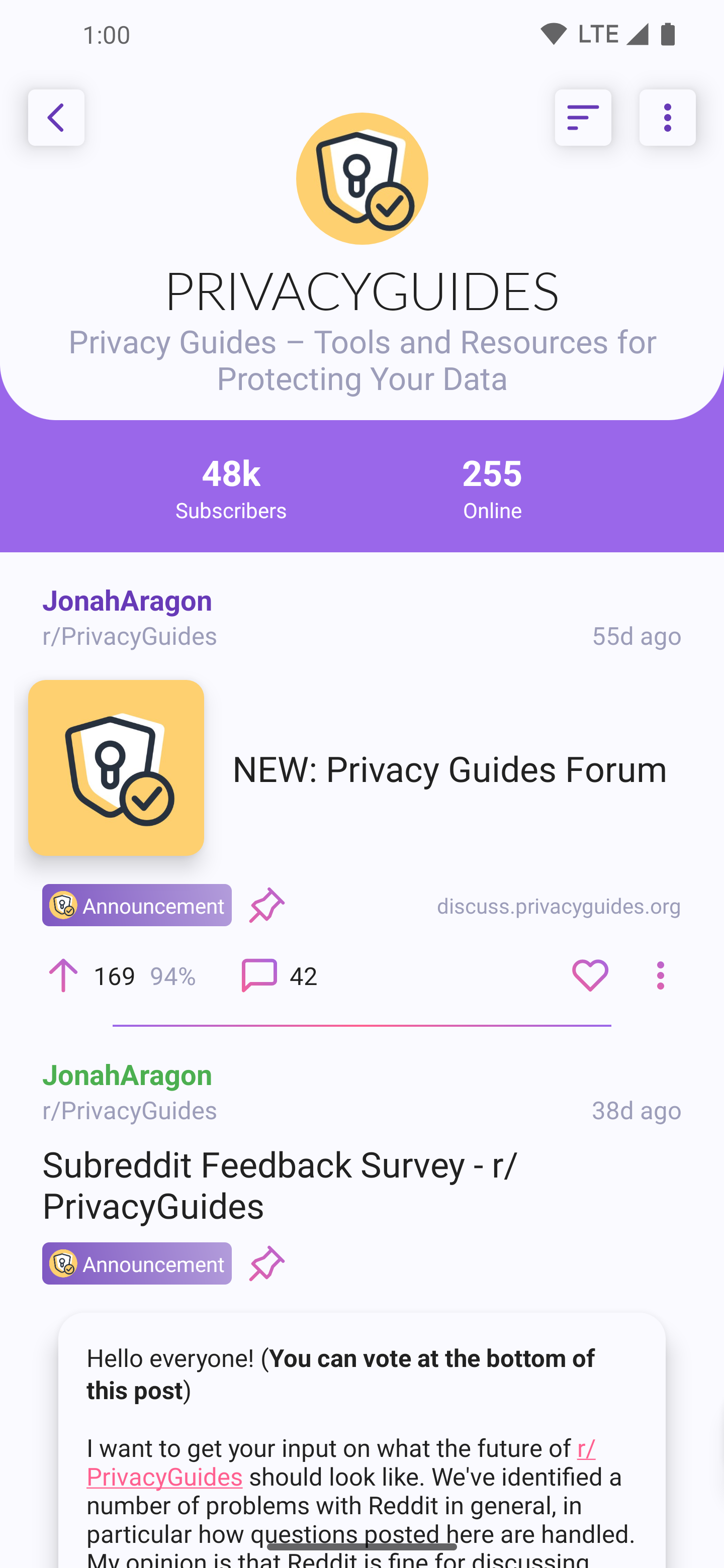The width and height of the screenshot is (724, 1568).
Task: Open JonahAragon's profile from the Forum post
Action: click(127, 601)
